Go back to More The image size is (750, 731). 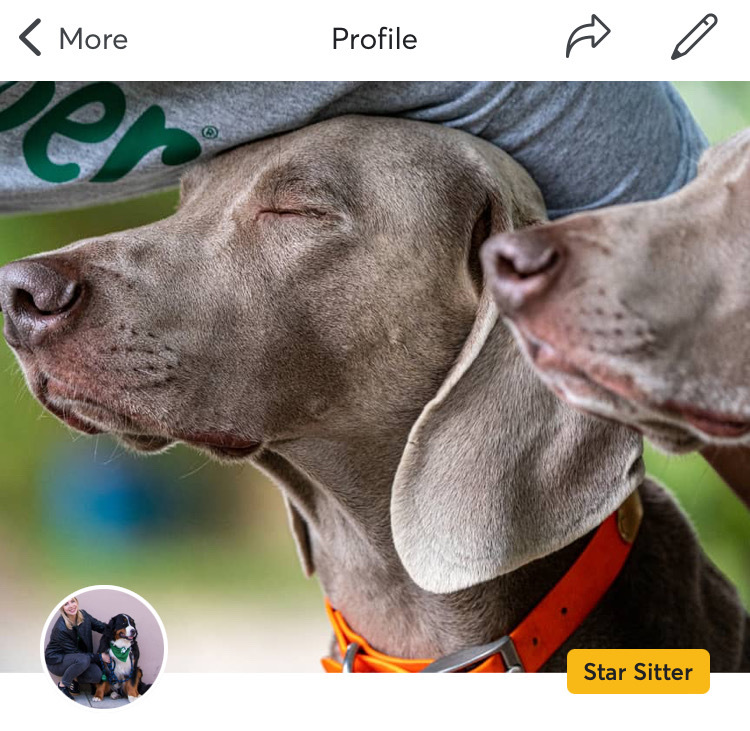72,39
